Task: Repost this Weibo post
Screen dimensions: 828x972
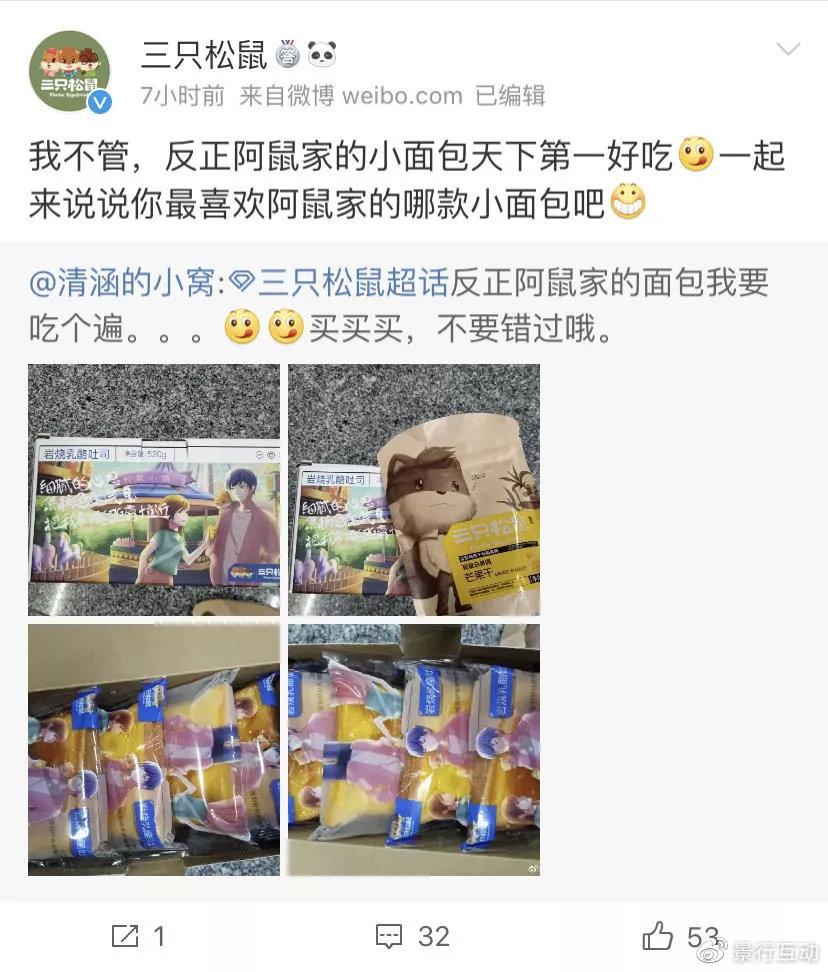Action: 139,936
